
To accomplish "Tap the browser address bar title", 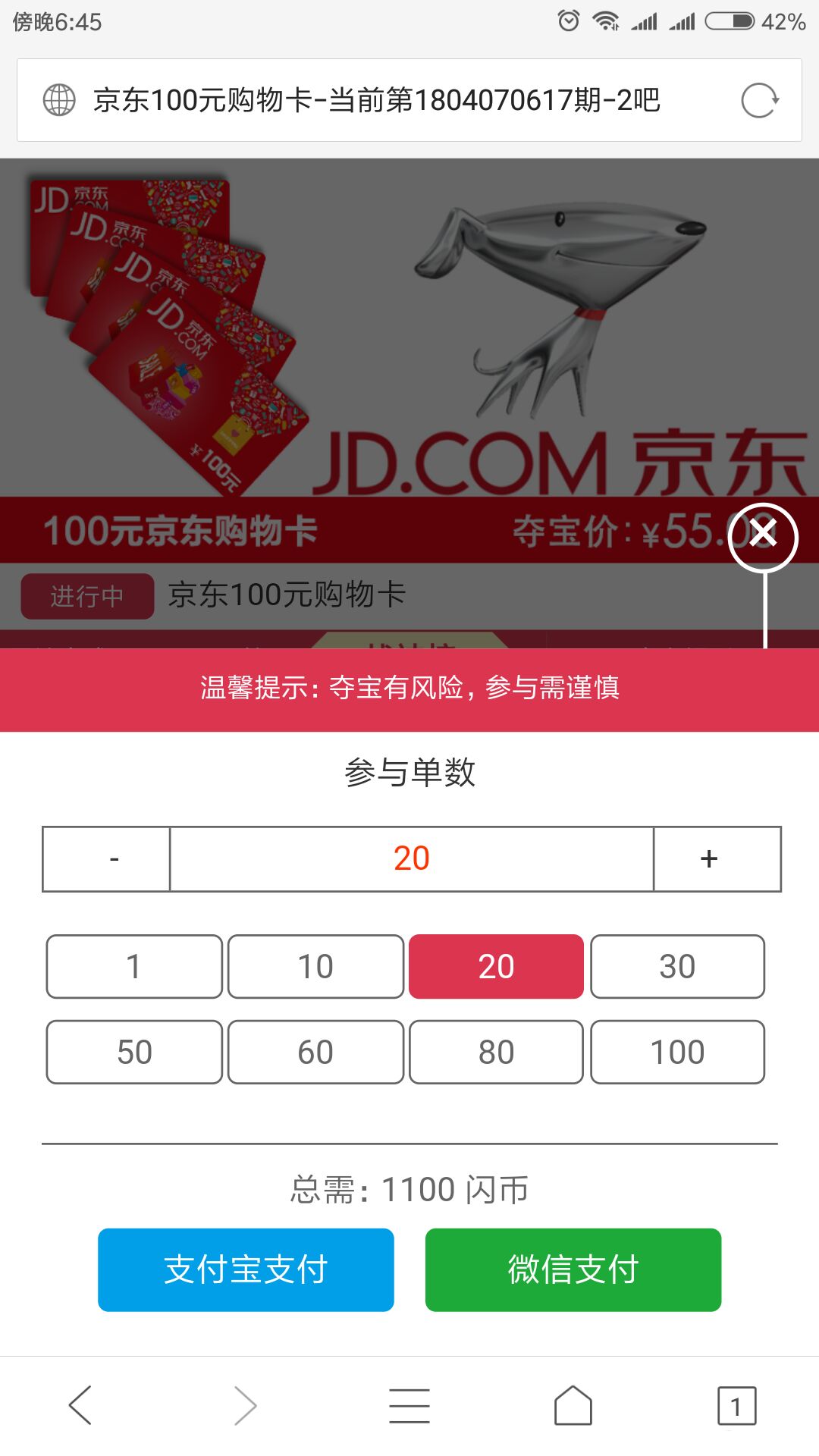I will tap(377, 100).
